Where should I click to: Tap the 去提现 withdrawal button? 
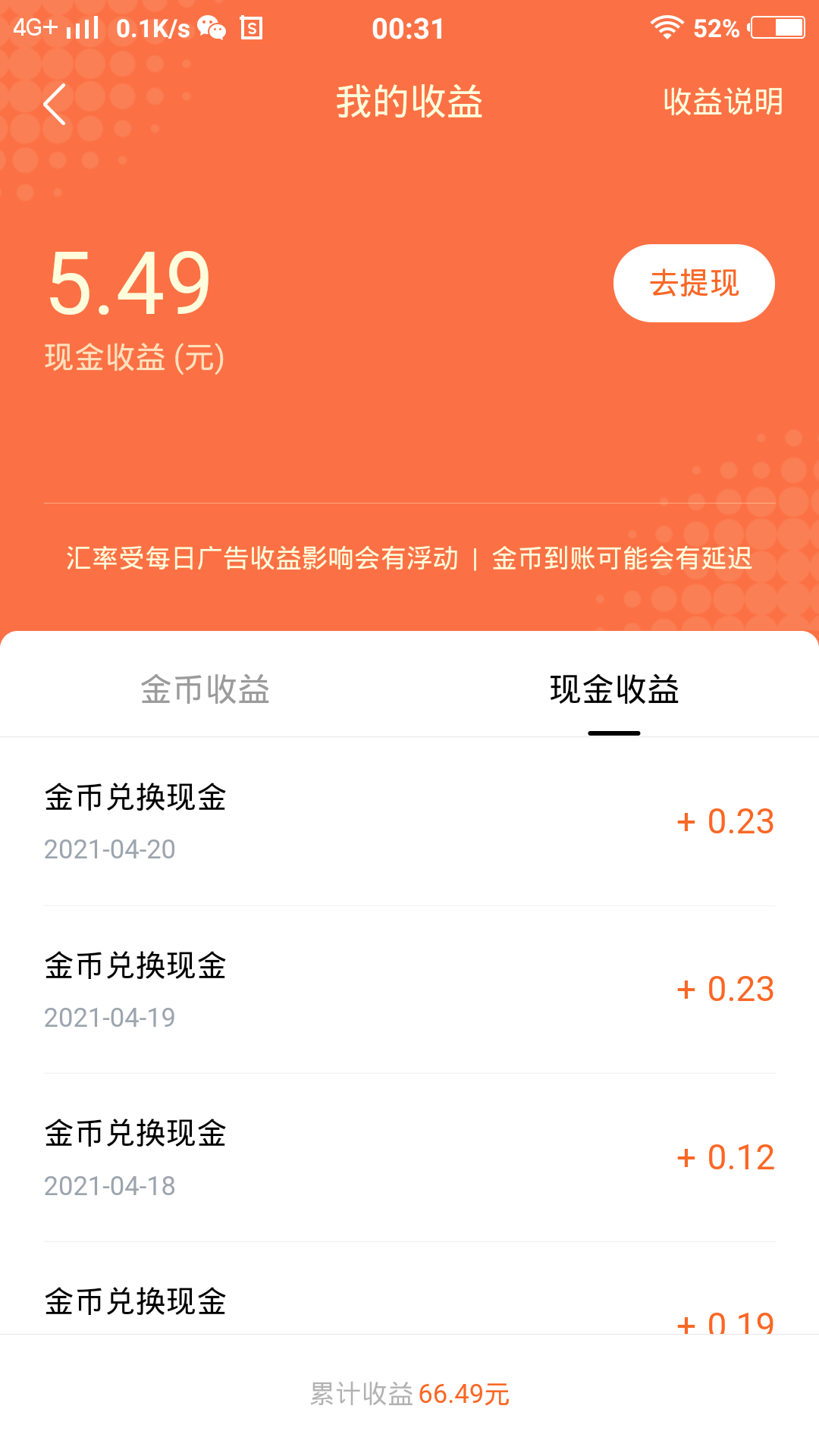coord(693,282)
